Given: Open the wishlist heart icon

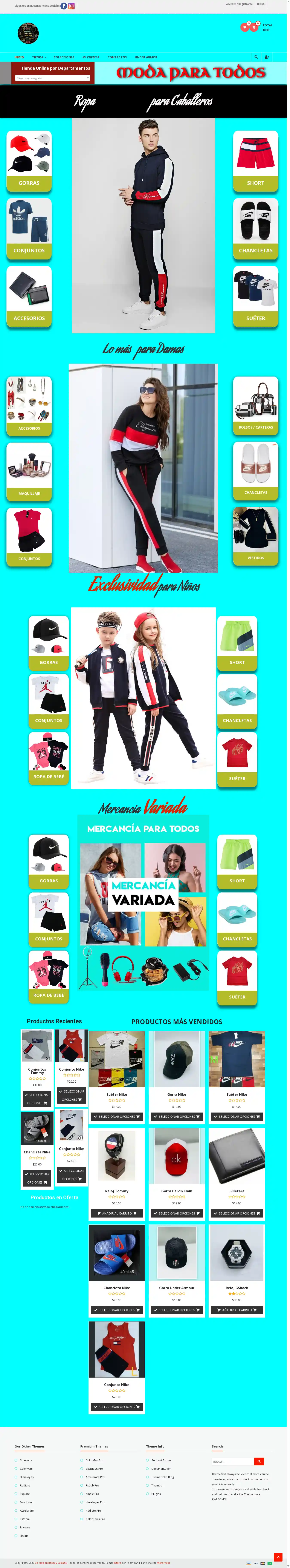Looking at the screenshot, I should coord(244,27).
